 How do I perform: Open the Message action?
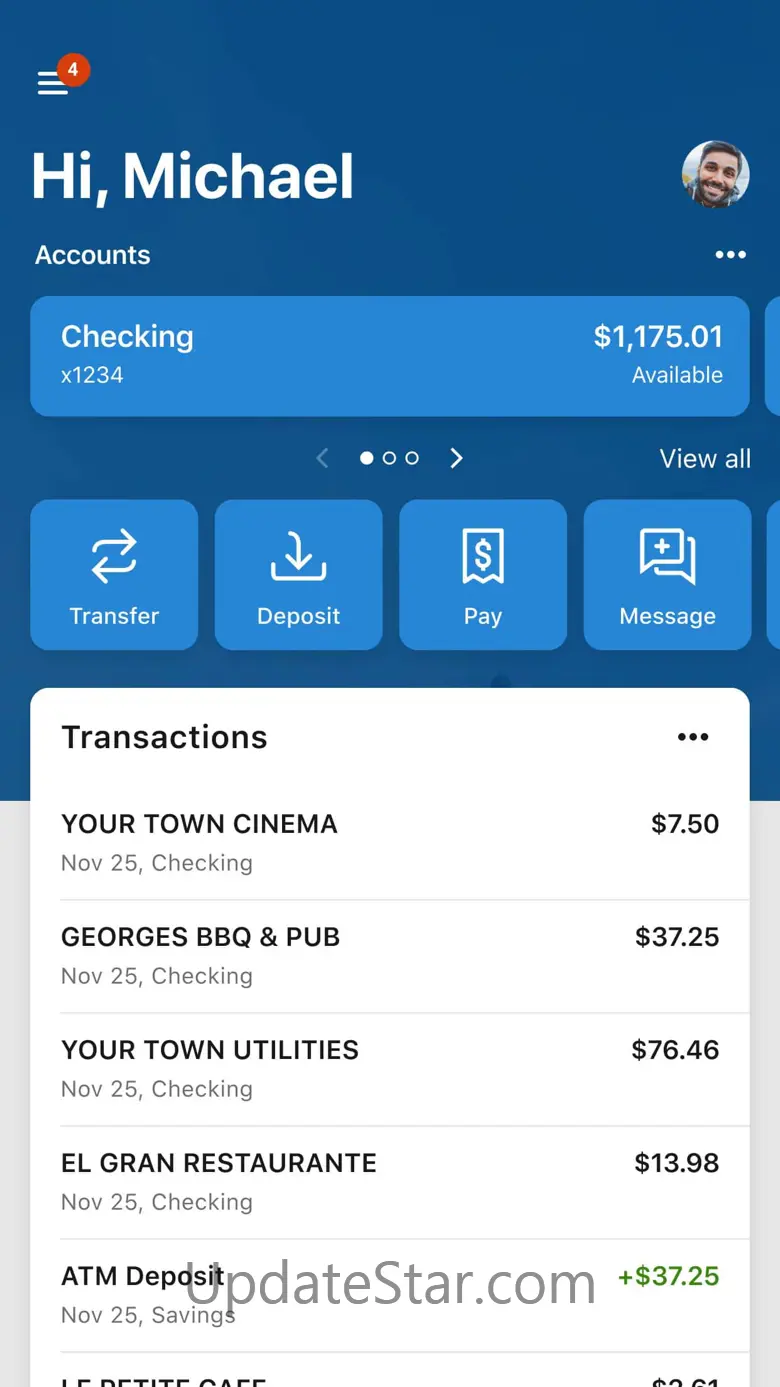pyautogui.click(x=667, y=575)
